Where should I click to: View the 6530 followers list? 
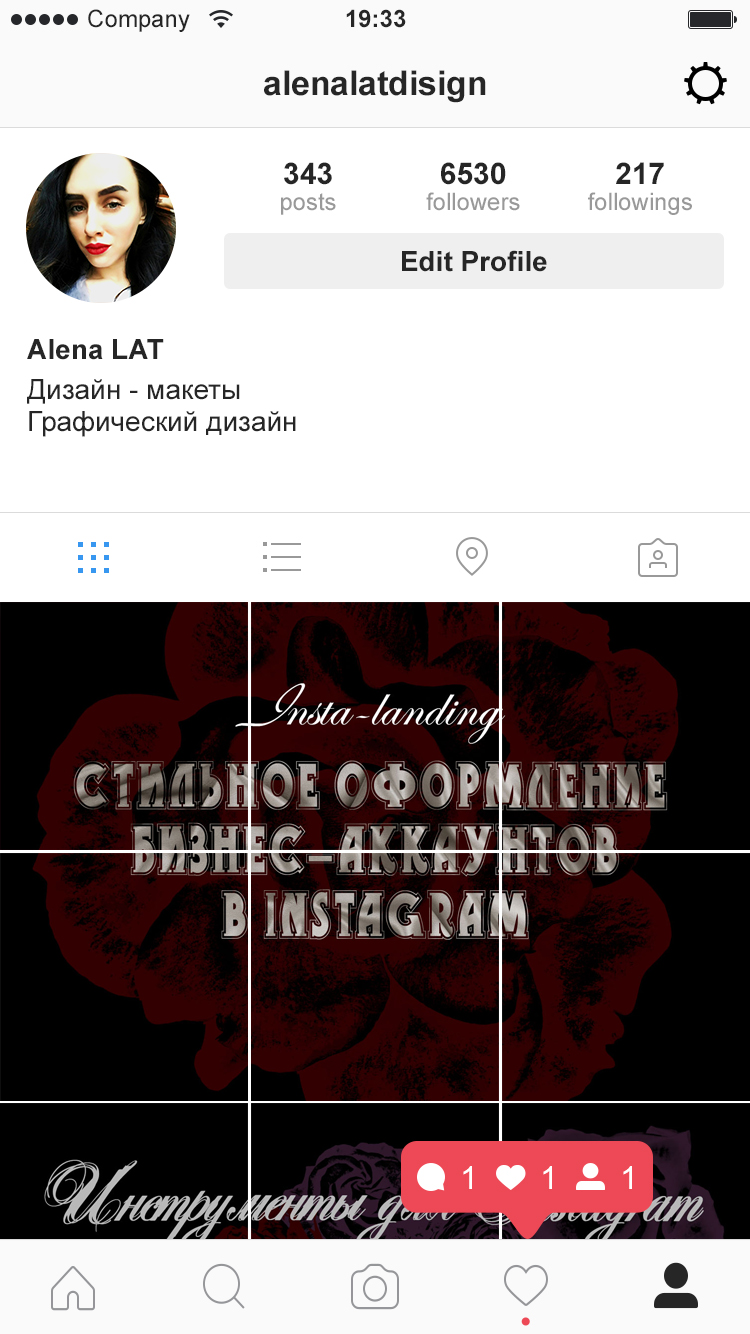pyautogui.click(x=473, y=187)
